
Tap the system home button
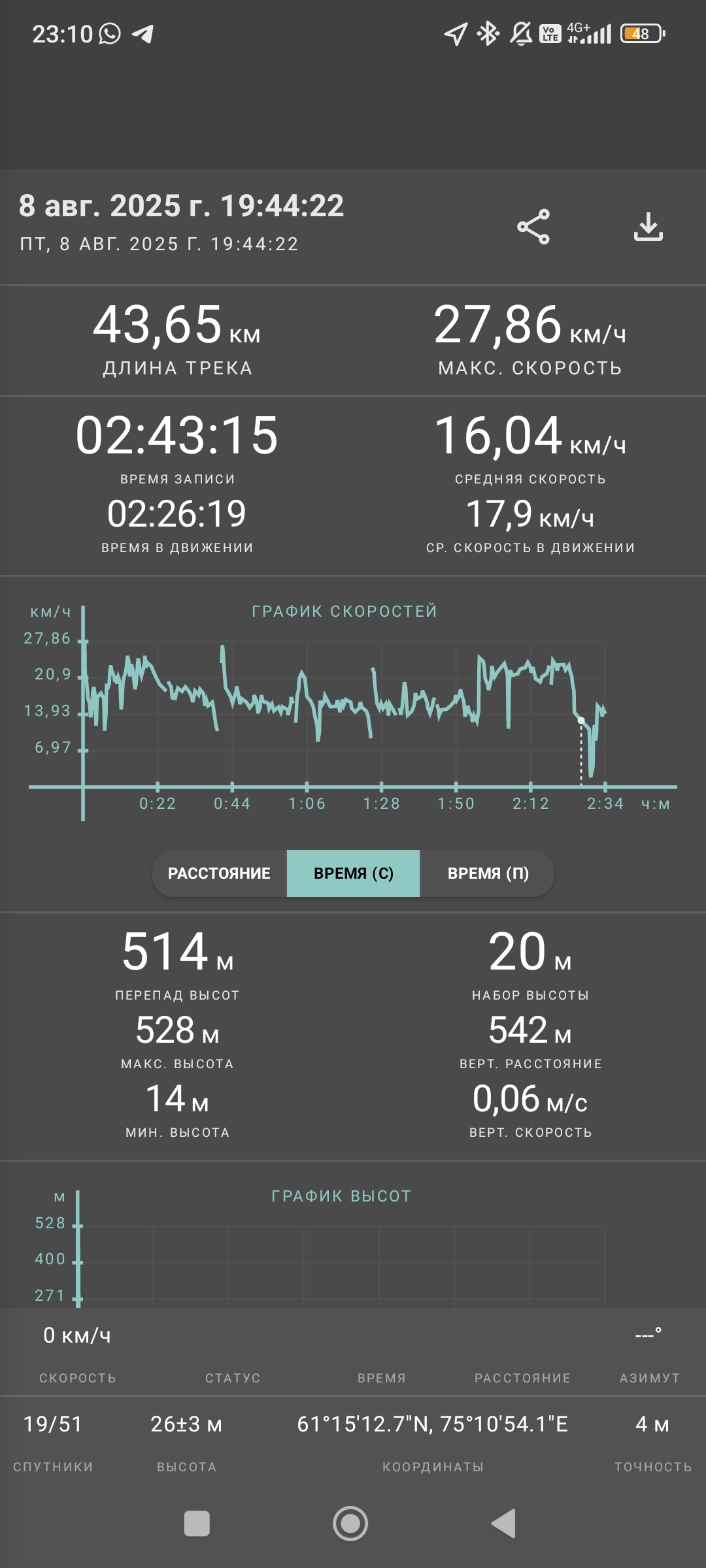pyautogui.click(x=350, y=1524)
